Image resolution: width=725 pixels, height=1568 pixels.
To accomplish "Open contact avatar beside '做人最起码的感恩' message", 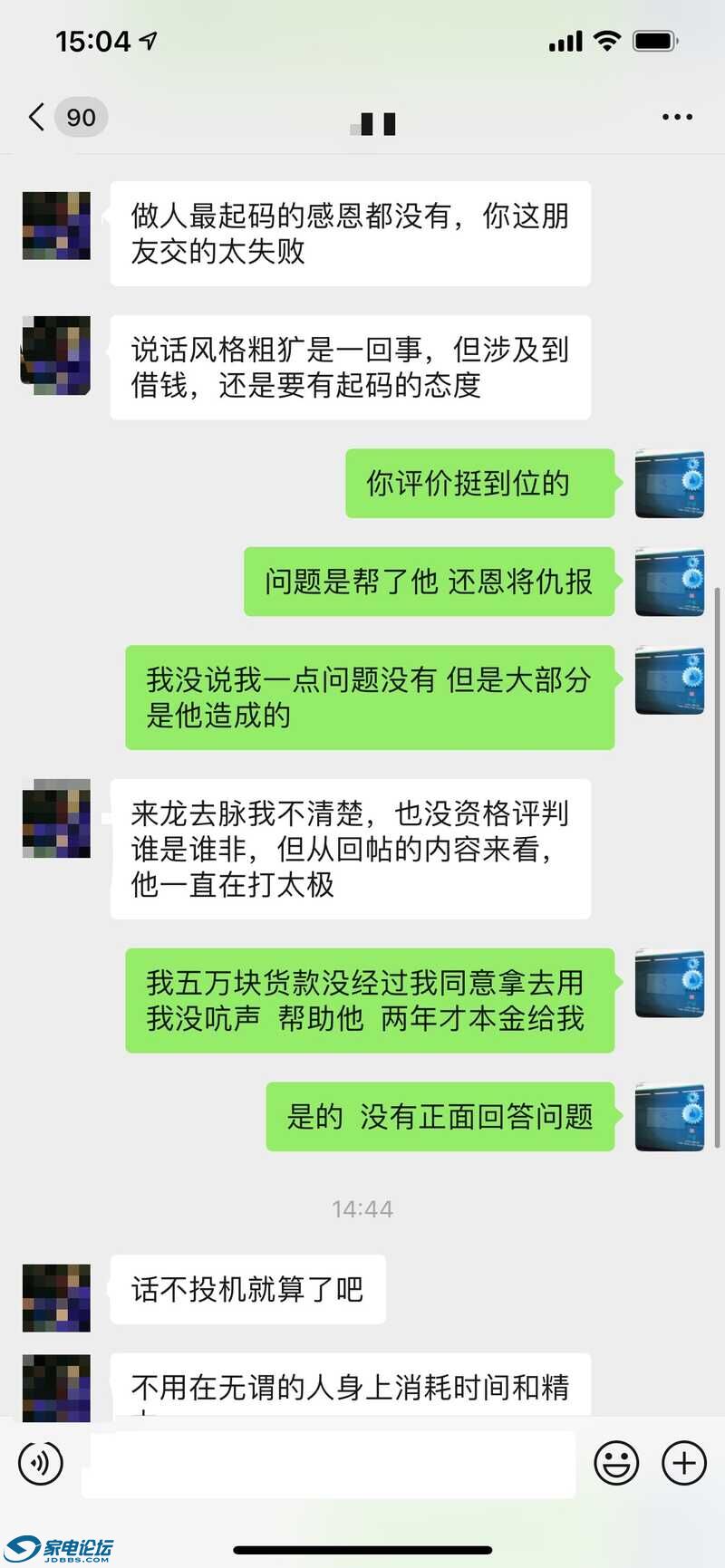I will (x=56, y=226).
